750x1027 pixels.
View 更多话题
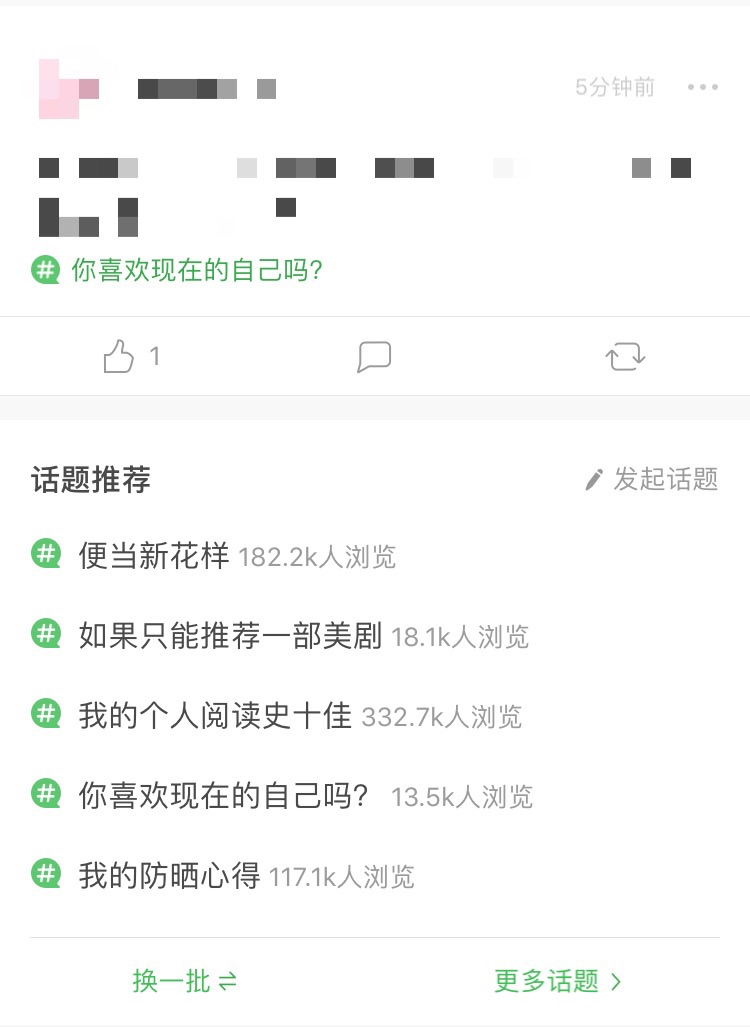(557, 981)
